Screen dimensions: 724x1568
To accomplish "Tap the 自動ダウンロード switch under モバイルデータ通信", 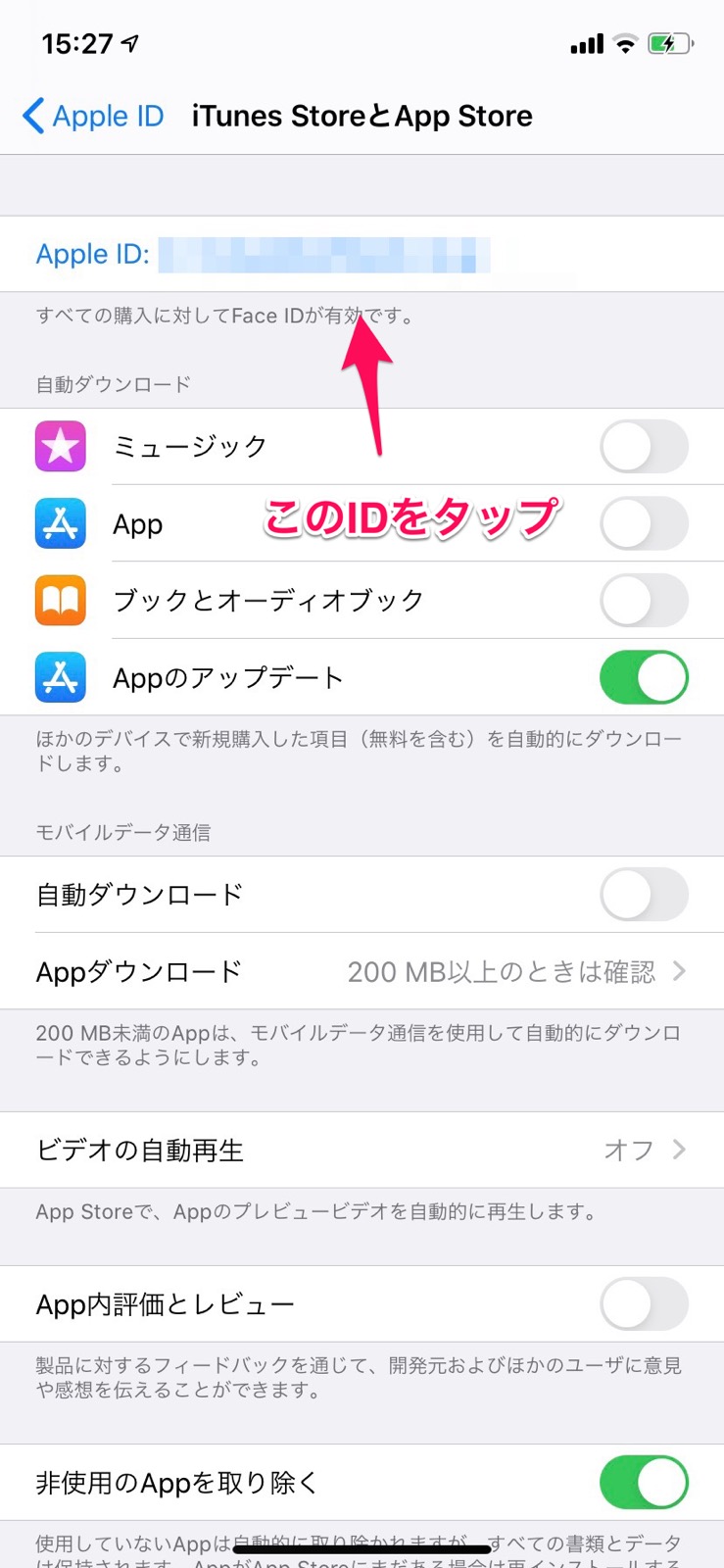I will click(644, 894).
